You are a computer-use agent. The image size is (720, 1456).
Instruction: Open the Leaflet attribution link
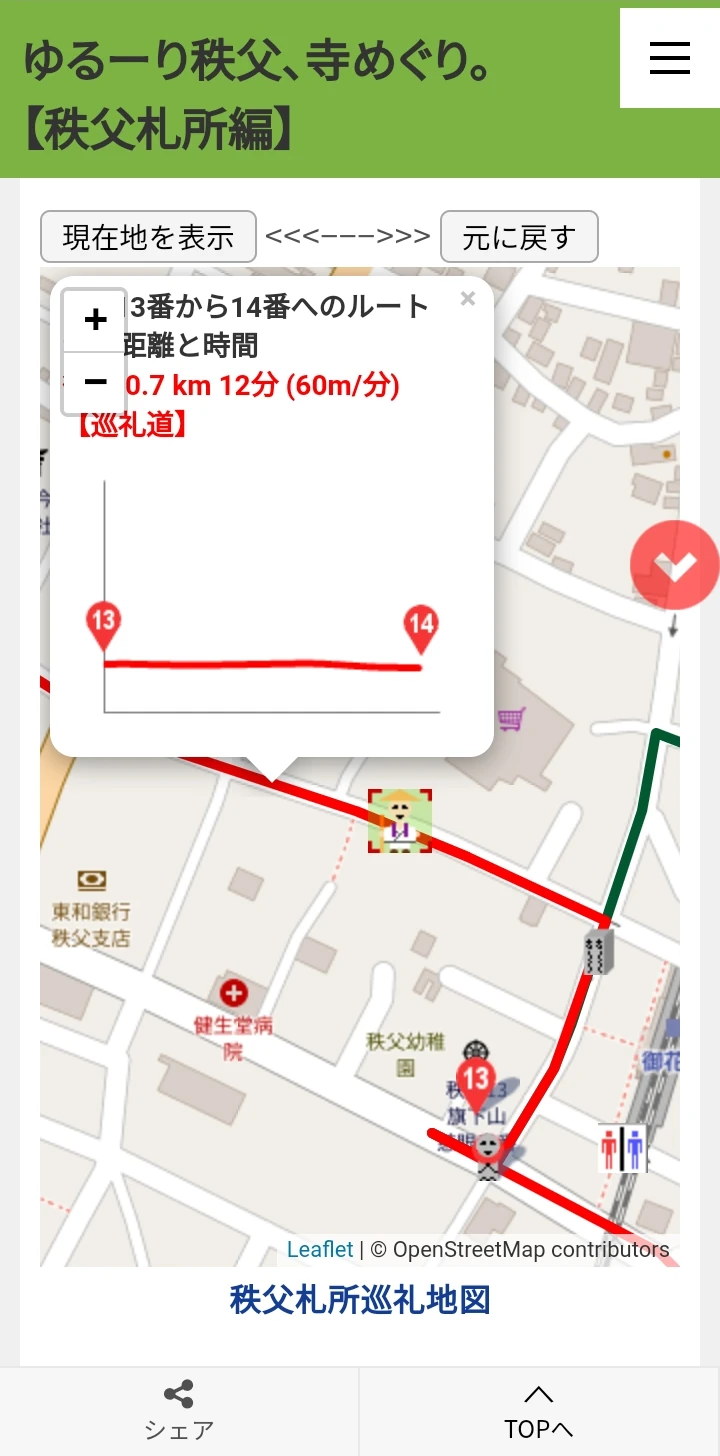320,1249
